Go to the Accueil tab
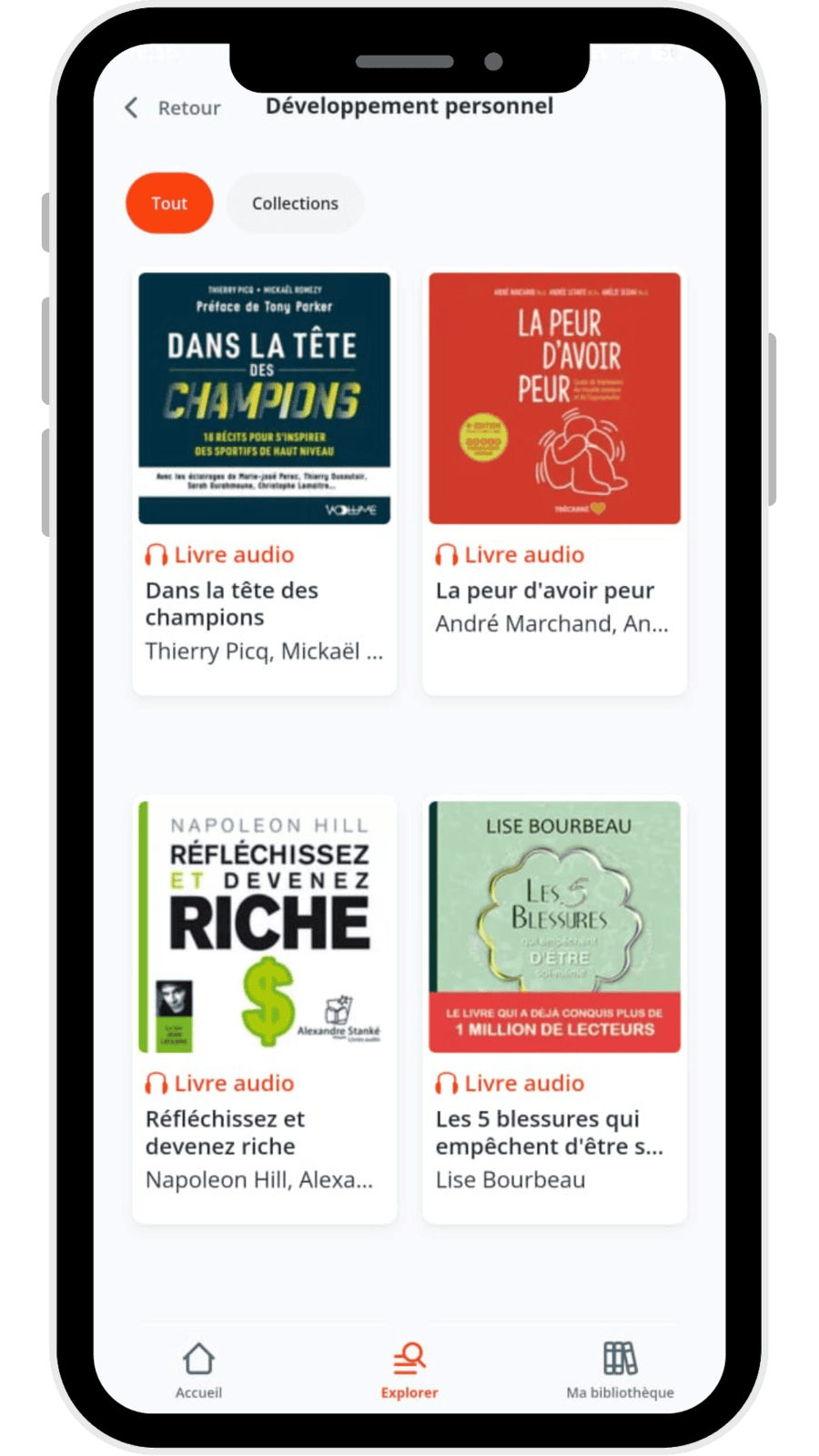 coord(198,1370)
